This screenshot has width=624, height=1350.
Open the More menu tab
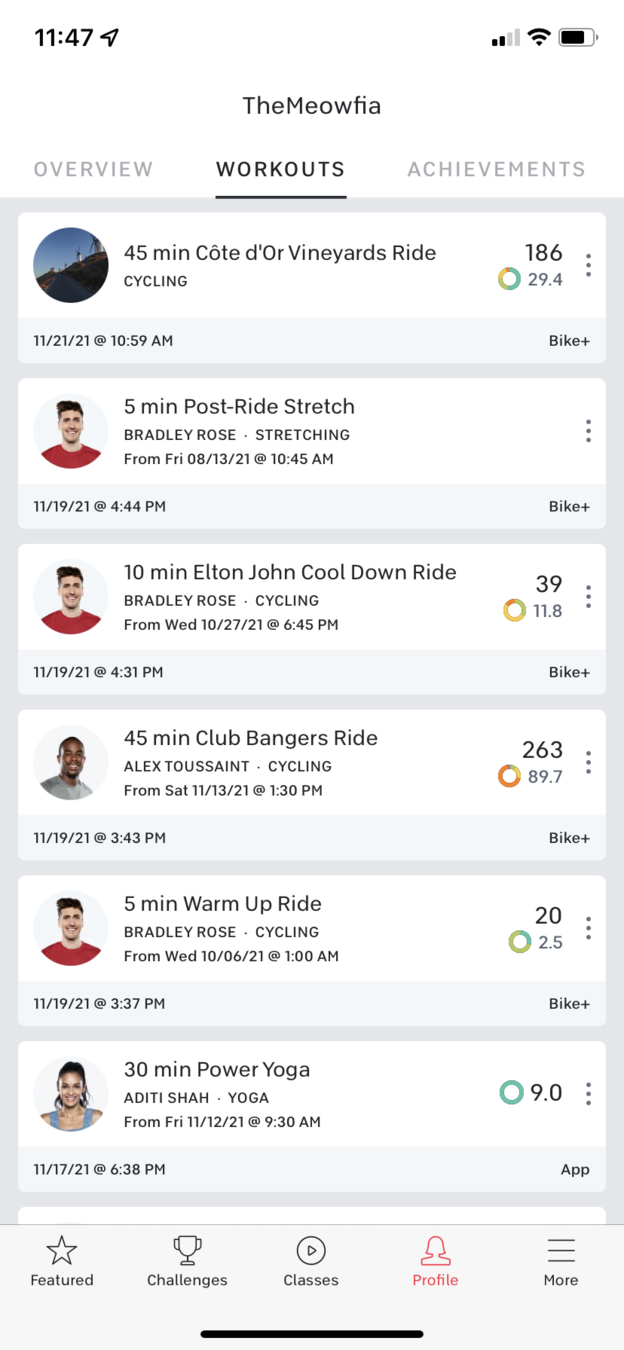click(x=561, y=1262)
